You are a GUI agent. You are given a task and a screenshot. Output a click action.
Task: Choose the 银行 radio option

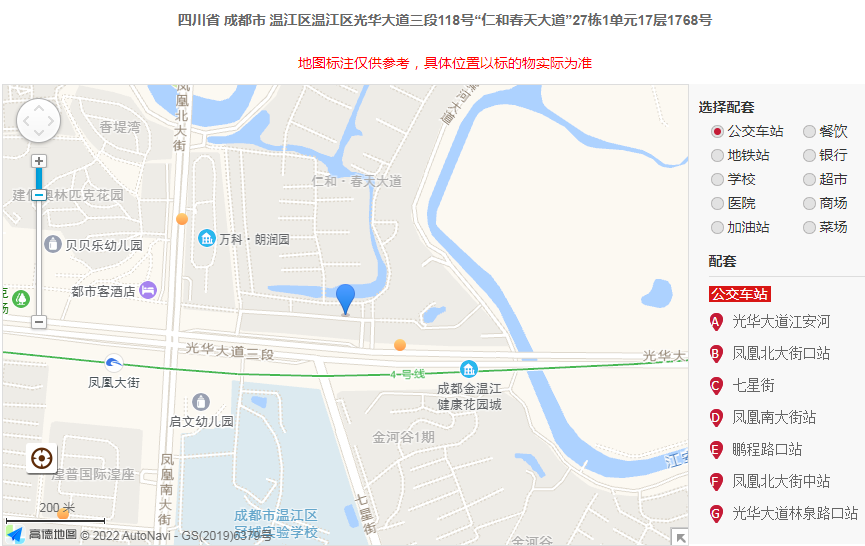[809, 155]
